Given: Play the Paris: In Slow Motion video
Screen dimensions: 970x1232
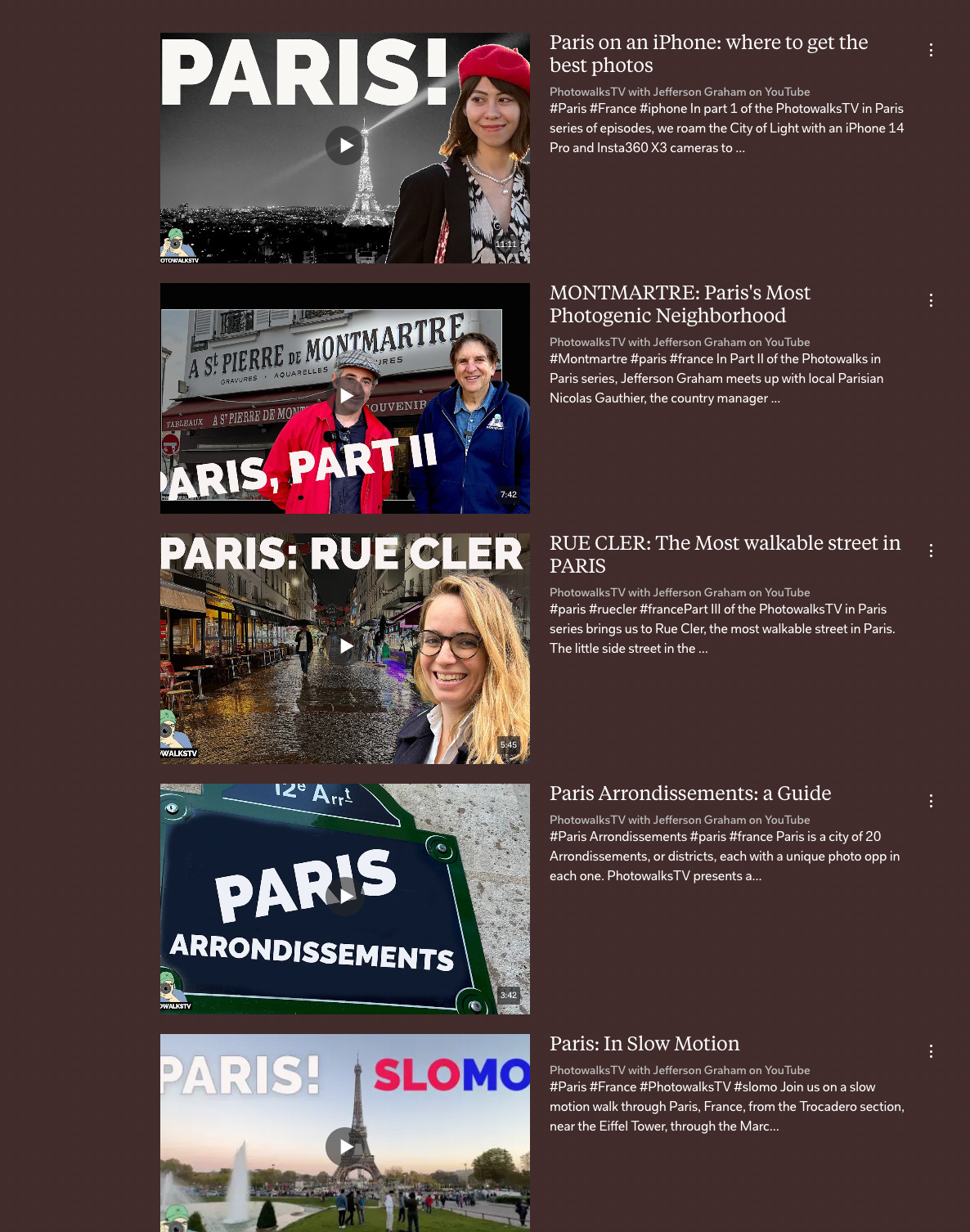Looking at the screenshot, I should [344, 1146].
